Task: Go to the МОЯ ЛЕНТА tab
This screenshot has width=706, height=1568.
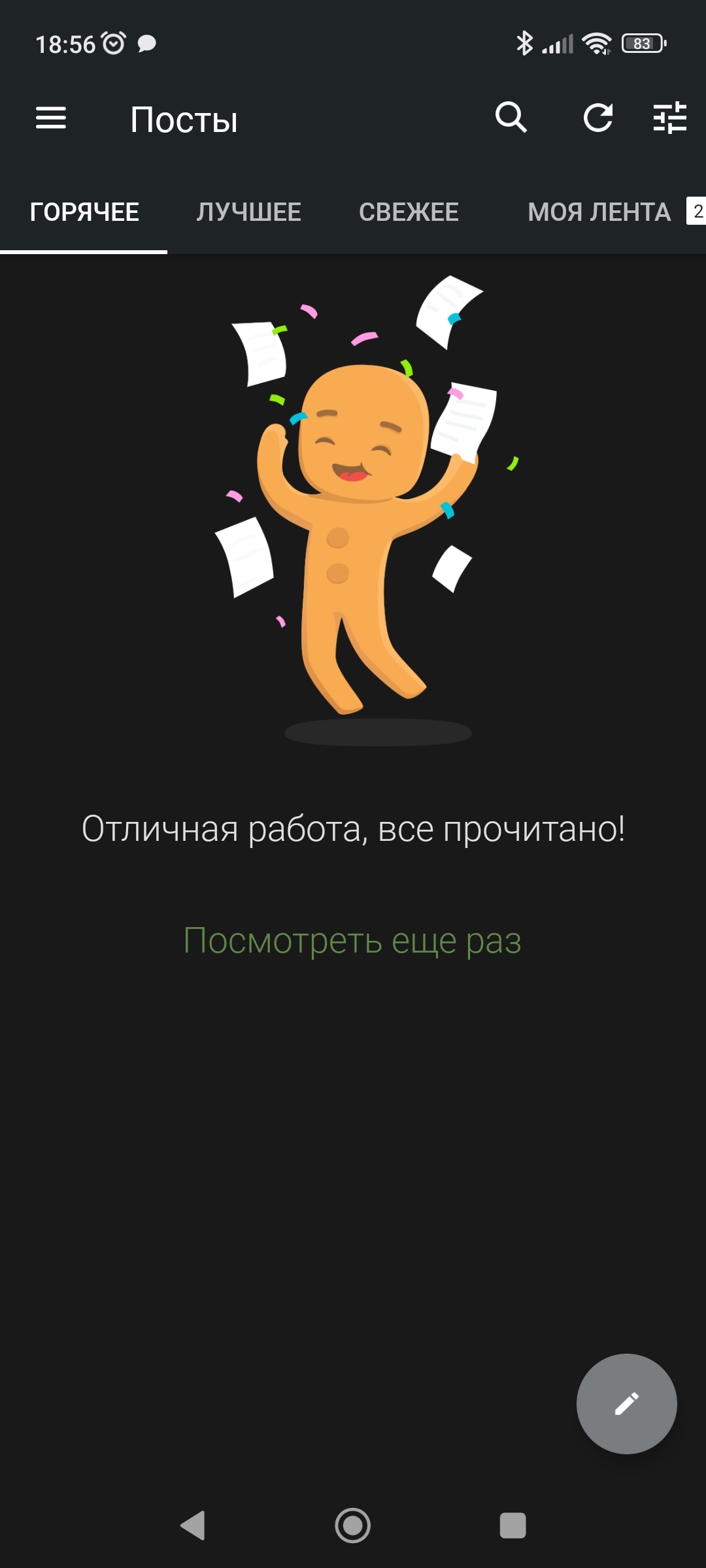Action: pos(599,212)
